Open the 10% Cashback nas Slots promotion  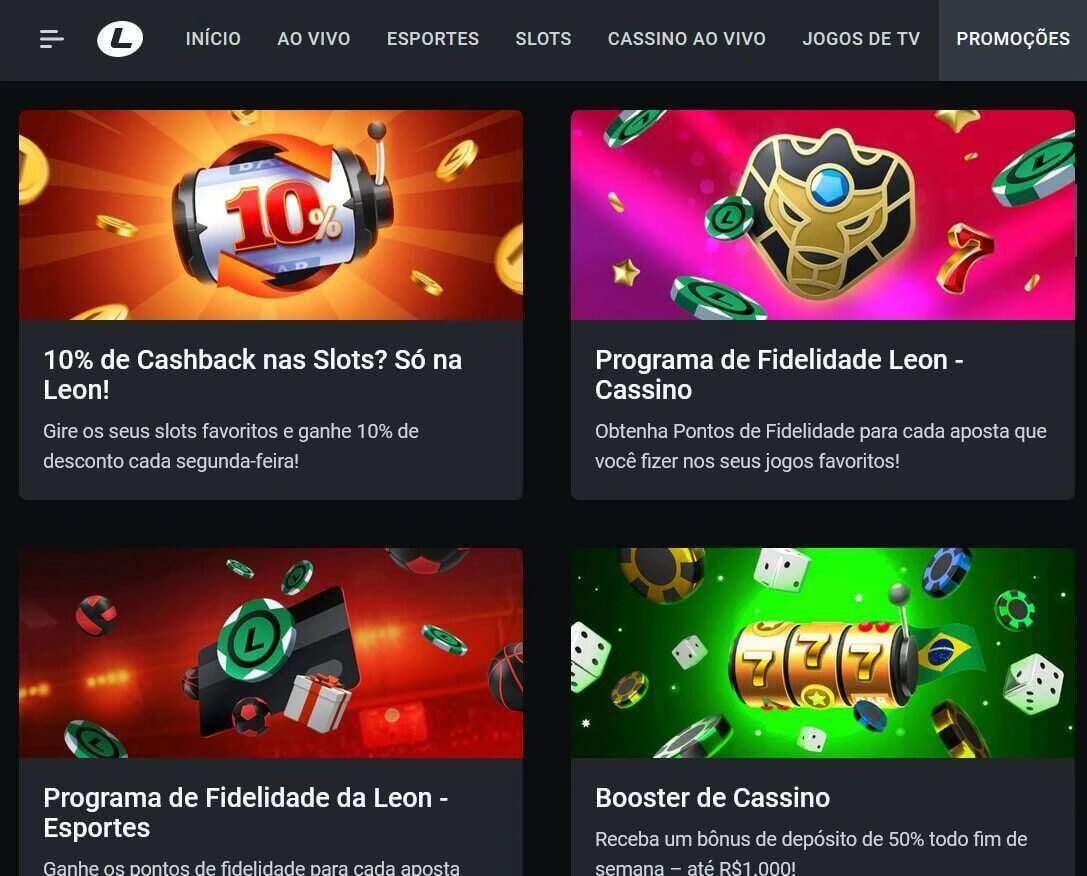tap(270, 305)
